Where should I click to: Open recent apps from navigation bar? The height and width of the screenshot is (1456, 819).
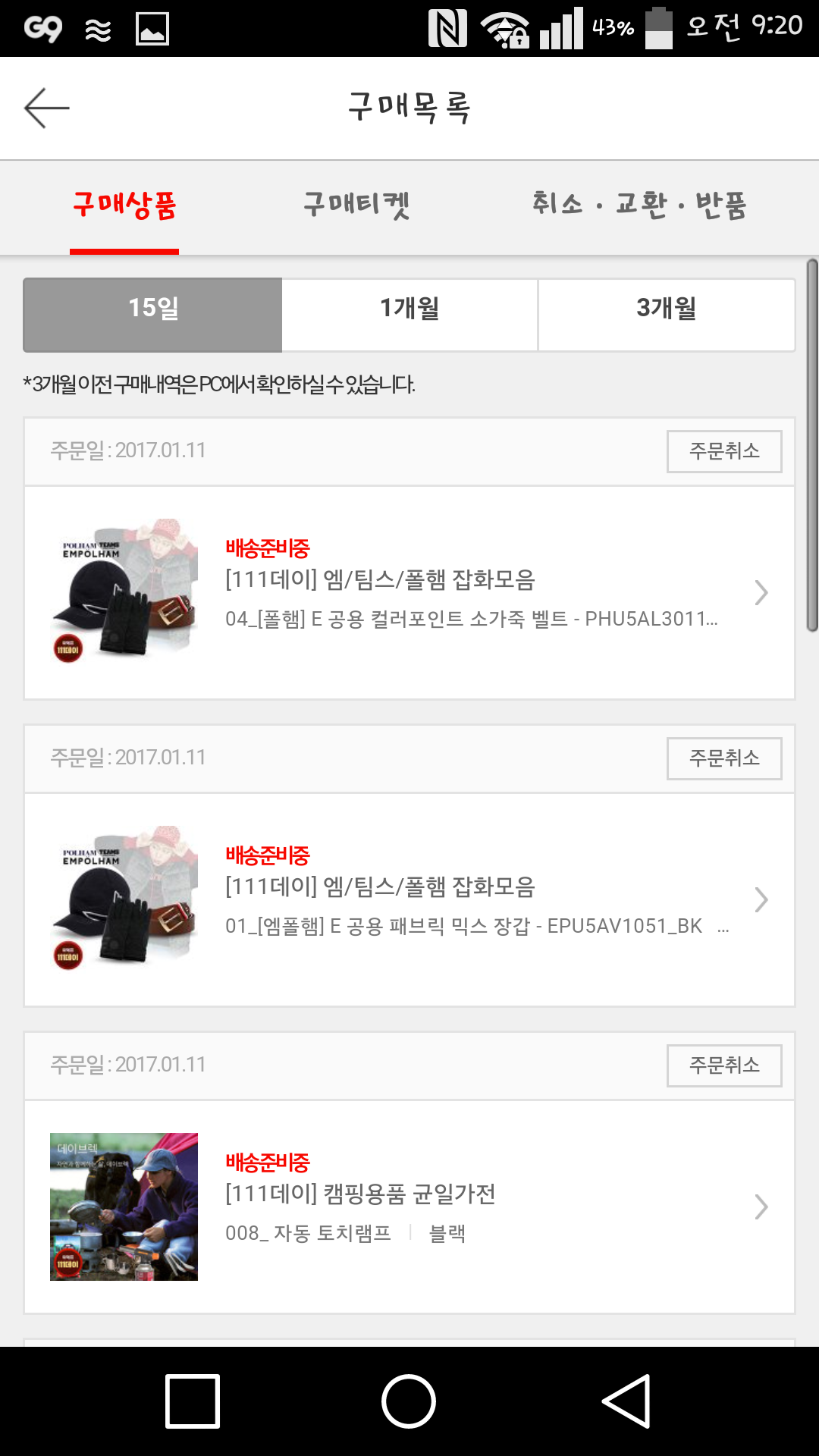pos(193,1401)
